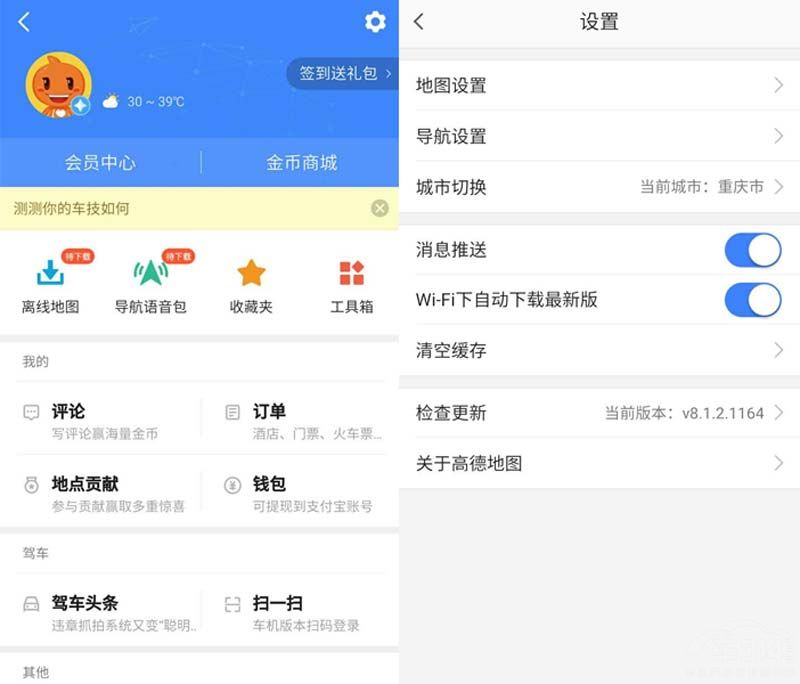Toggle 消息推送 push notifications off
This screenshot has width=800, height=684.
coord(752,250)
